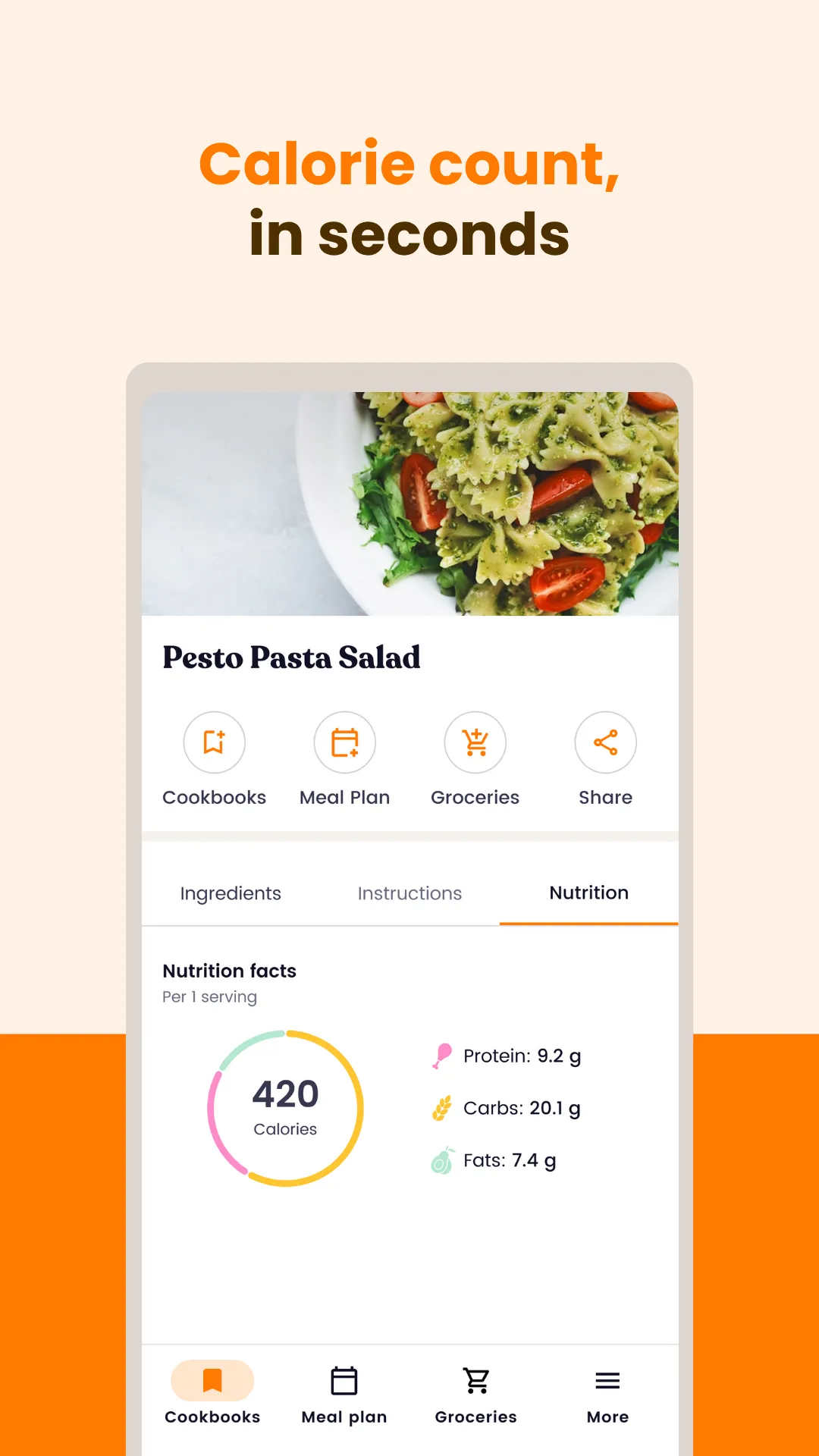Select the protein drumstick icon

point(443,1054)
